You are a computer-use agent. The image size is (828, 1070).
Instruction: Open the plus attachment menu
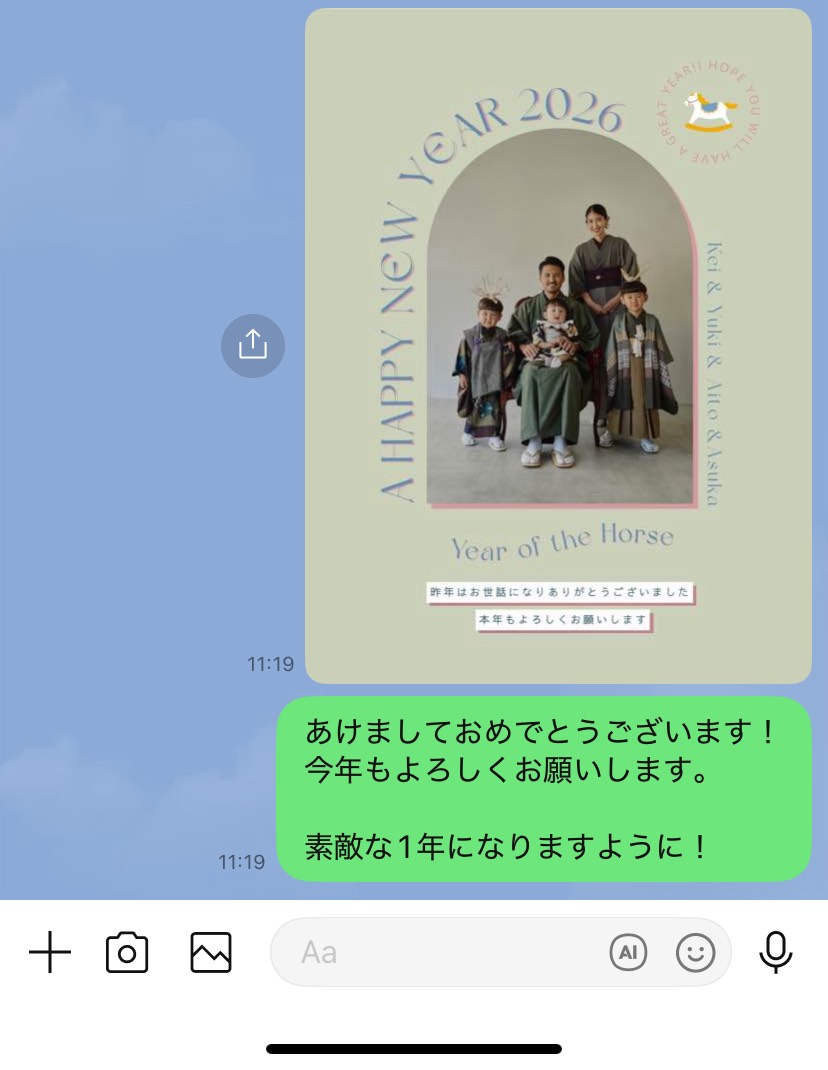coord(50,952)
